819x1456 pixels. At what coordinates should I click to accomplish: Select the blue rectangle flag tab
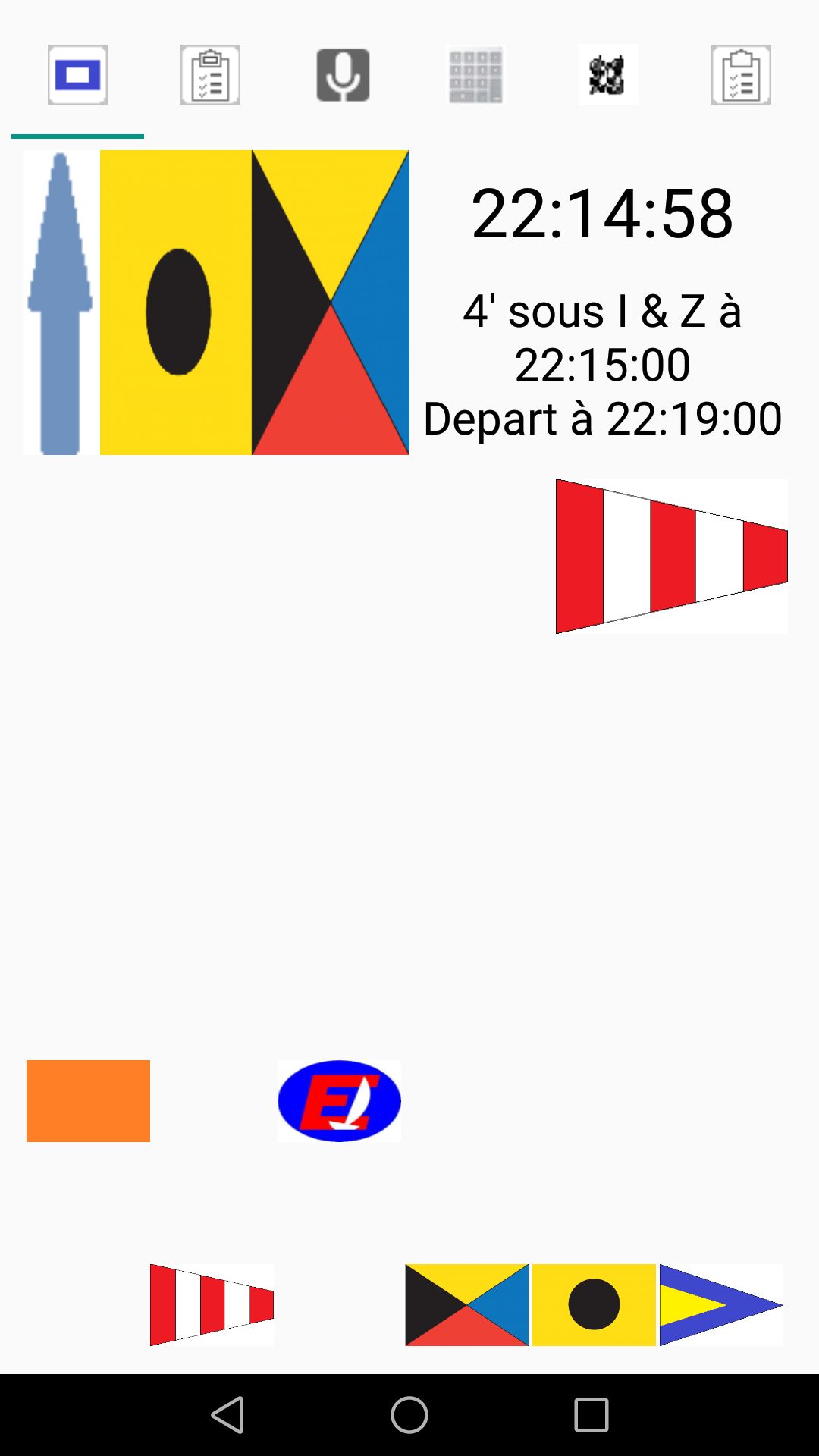(x=77, y=75)
